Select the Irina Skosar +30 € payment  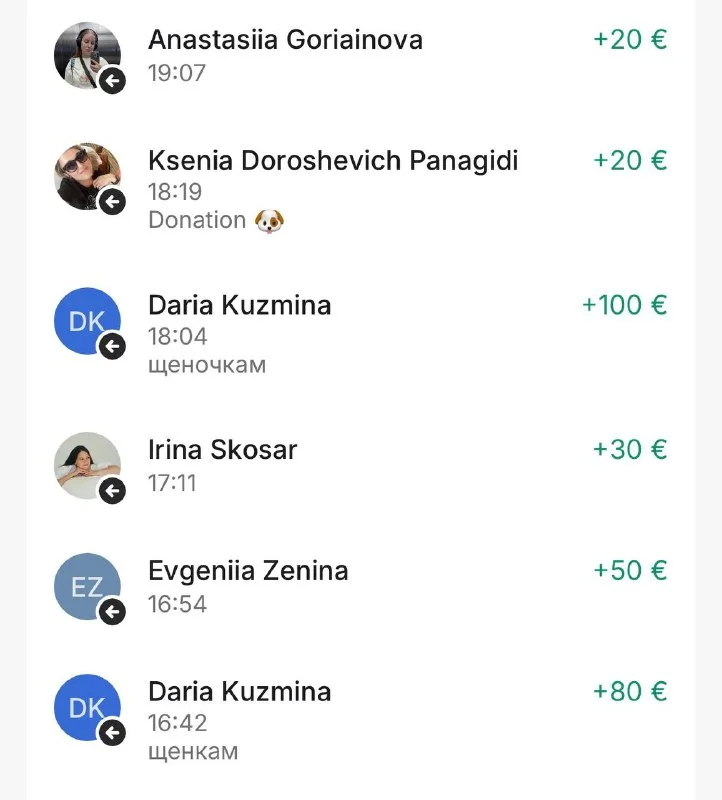[222, 451]
